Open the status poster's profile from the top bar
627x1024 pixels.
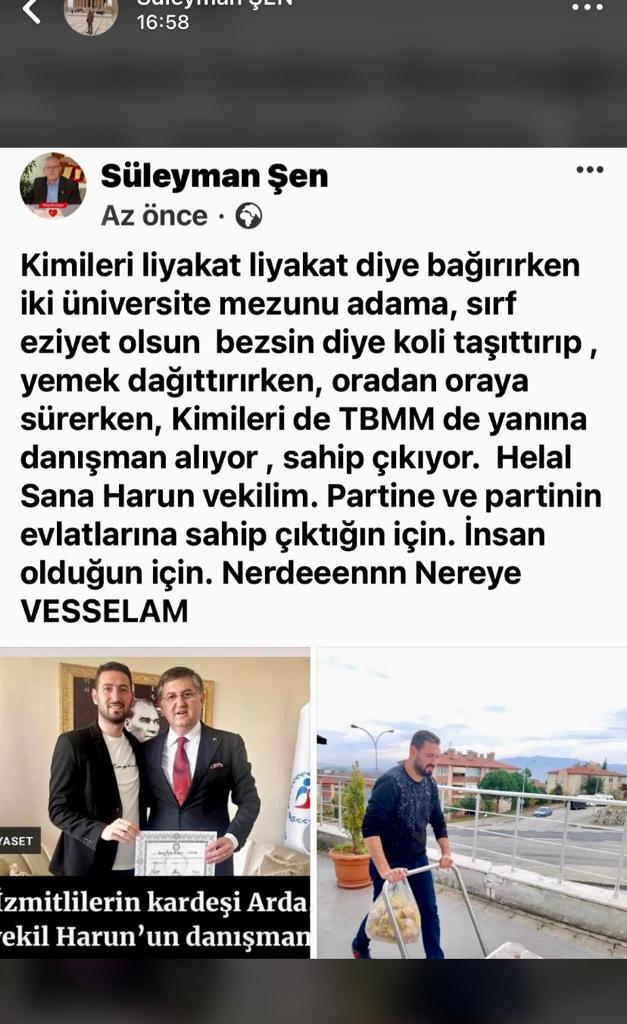click(90, 14)
